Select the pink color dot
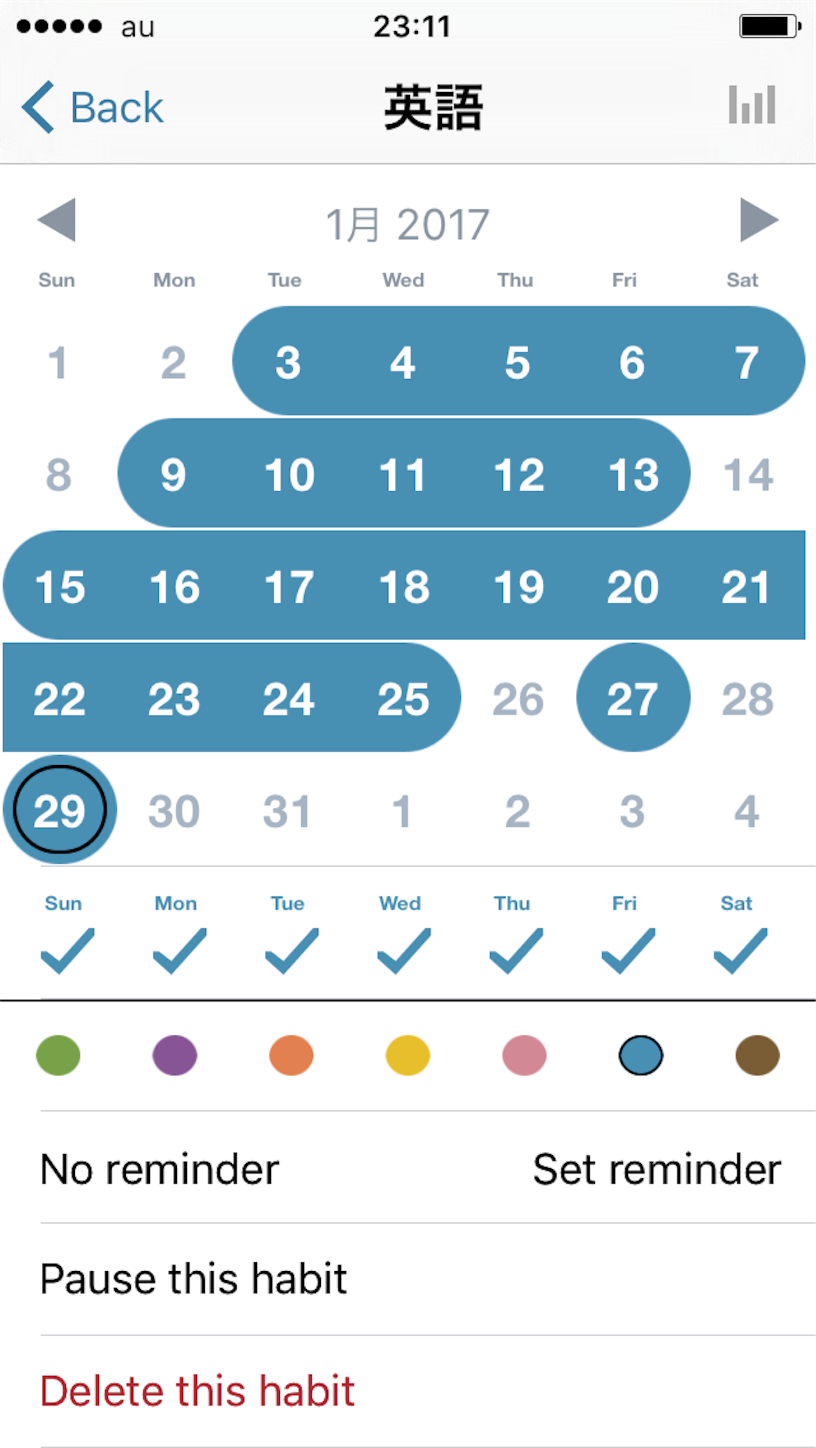This screenshot has width=816, height=1448. coord(524,1055)
